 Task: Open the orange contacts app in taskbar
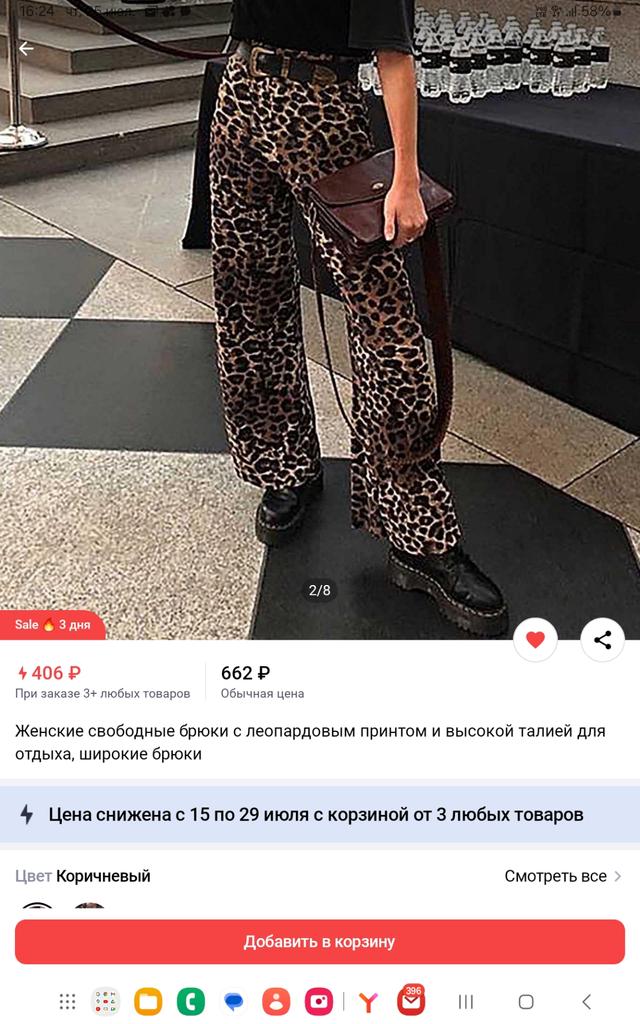[276, 1001]
